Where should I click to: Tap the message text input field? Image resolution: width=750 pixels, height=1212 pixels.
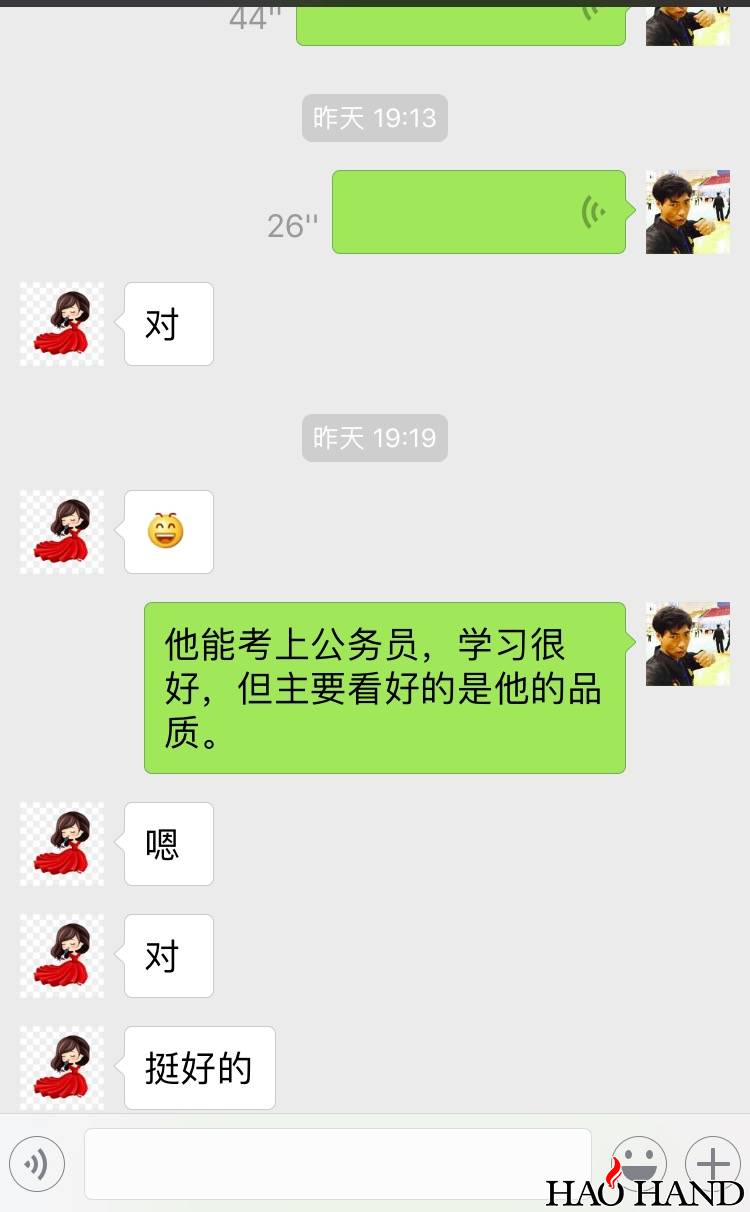coord(338,1163)
